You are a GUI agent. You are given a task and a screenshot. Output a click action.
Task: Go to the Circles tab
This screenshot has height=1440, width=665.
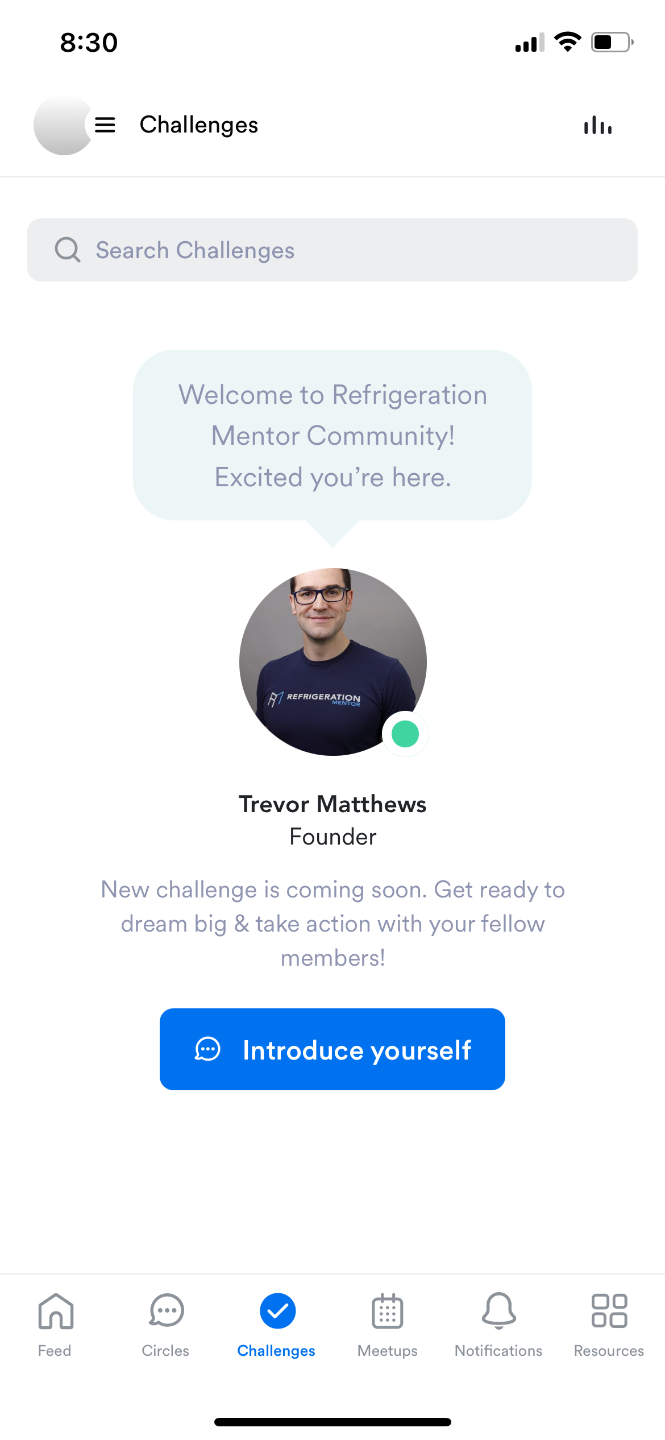[166, 1323]
